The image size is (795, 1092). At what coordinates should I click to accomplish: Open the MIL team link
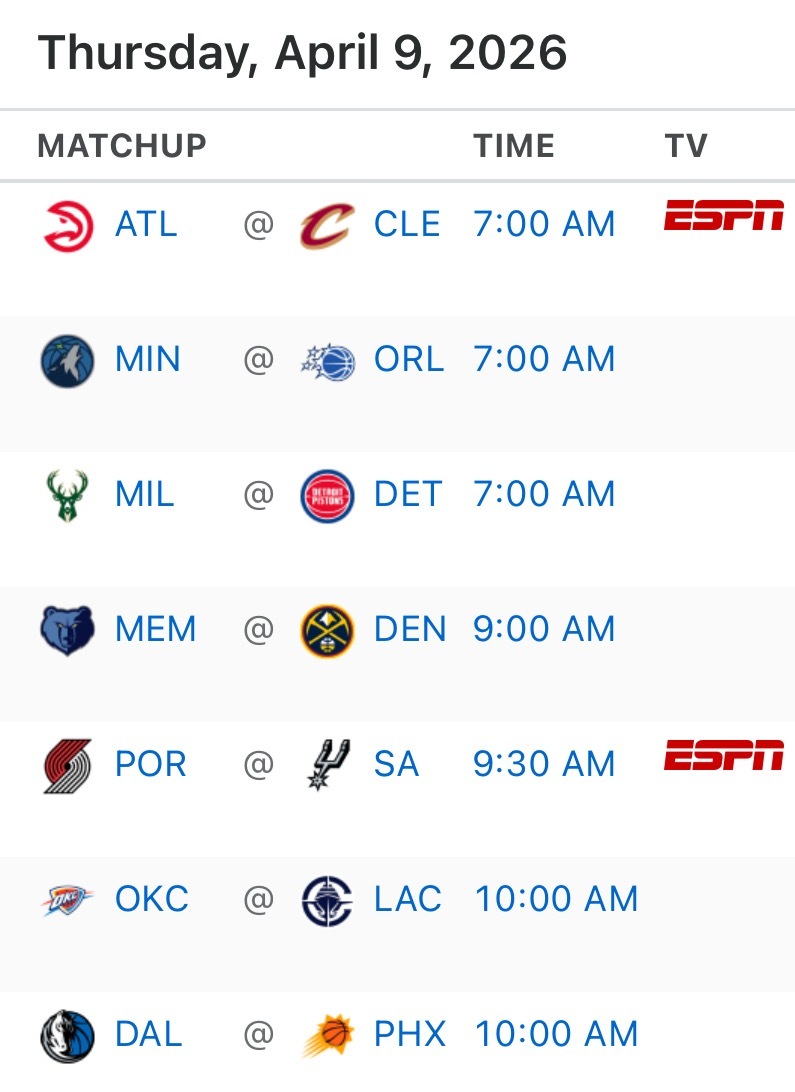(x=144, y=495)
